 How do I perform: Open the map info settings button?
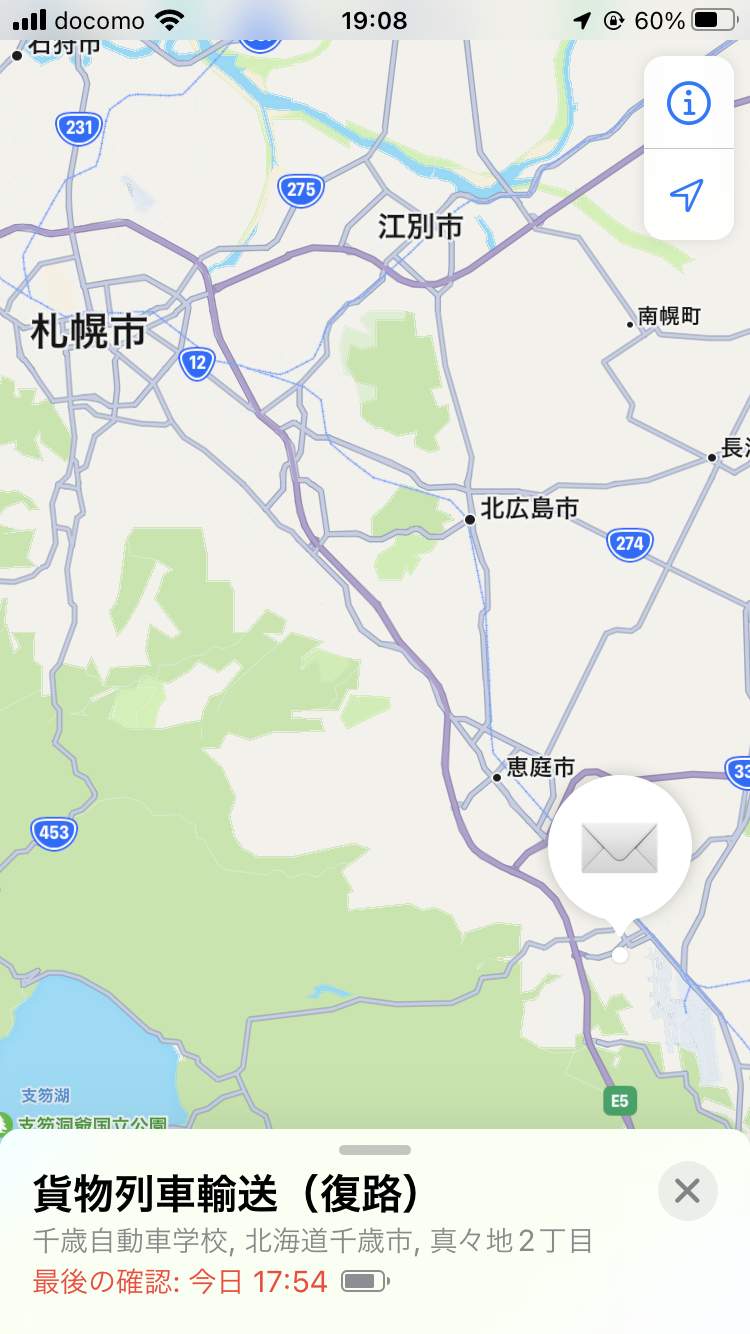pos(688,103)
